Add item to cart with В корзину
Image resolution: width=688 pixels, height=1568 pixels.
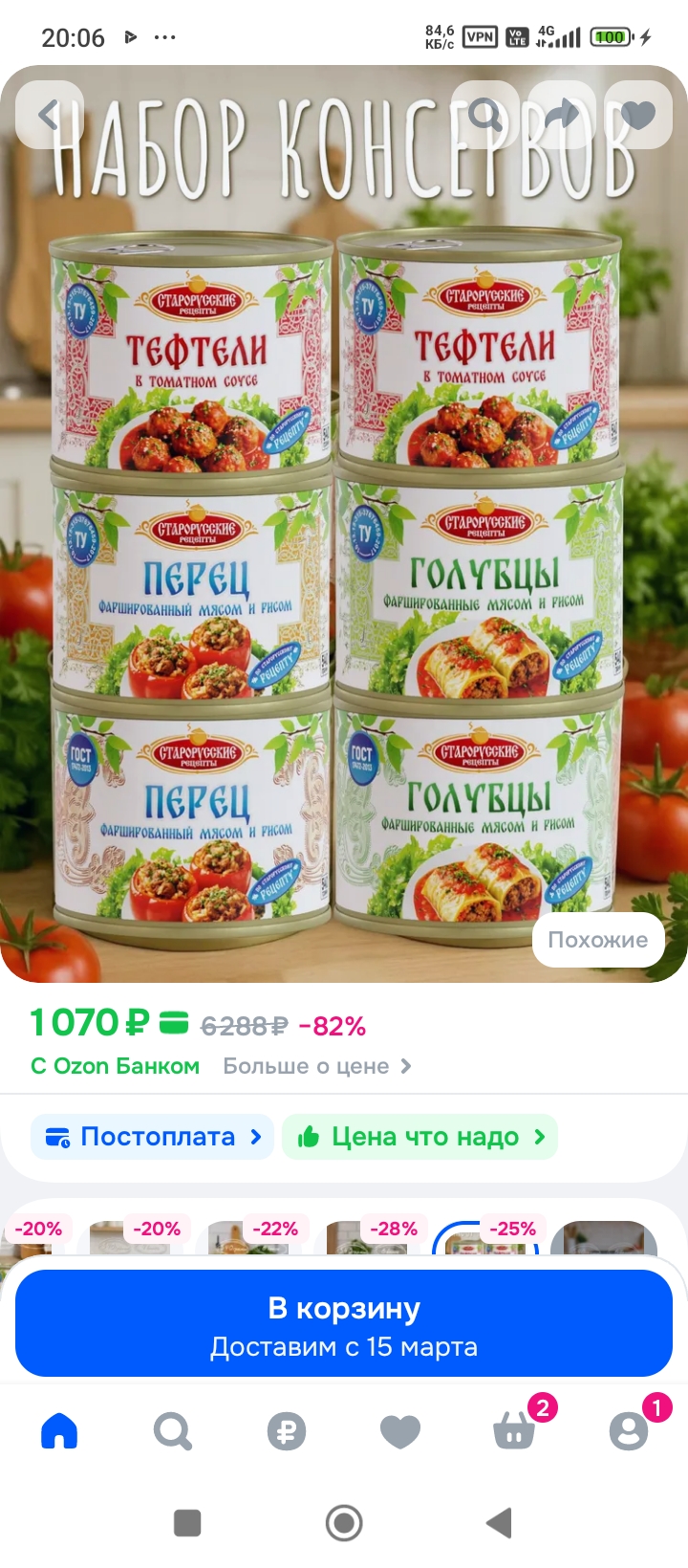click(344, 1324)
